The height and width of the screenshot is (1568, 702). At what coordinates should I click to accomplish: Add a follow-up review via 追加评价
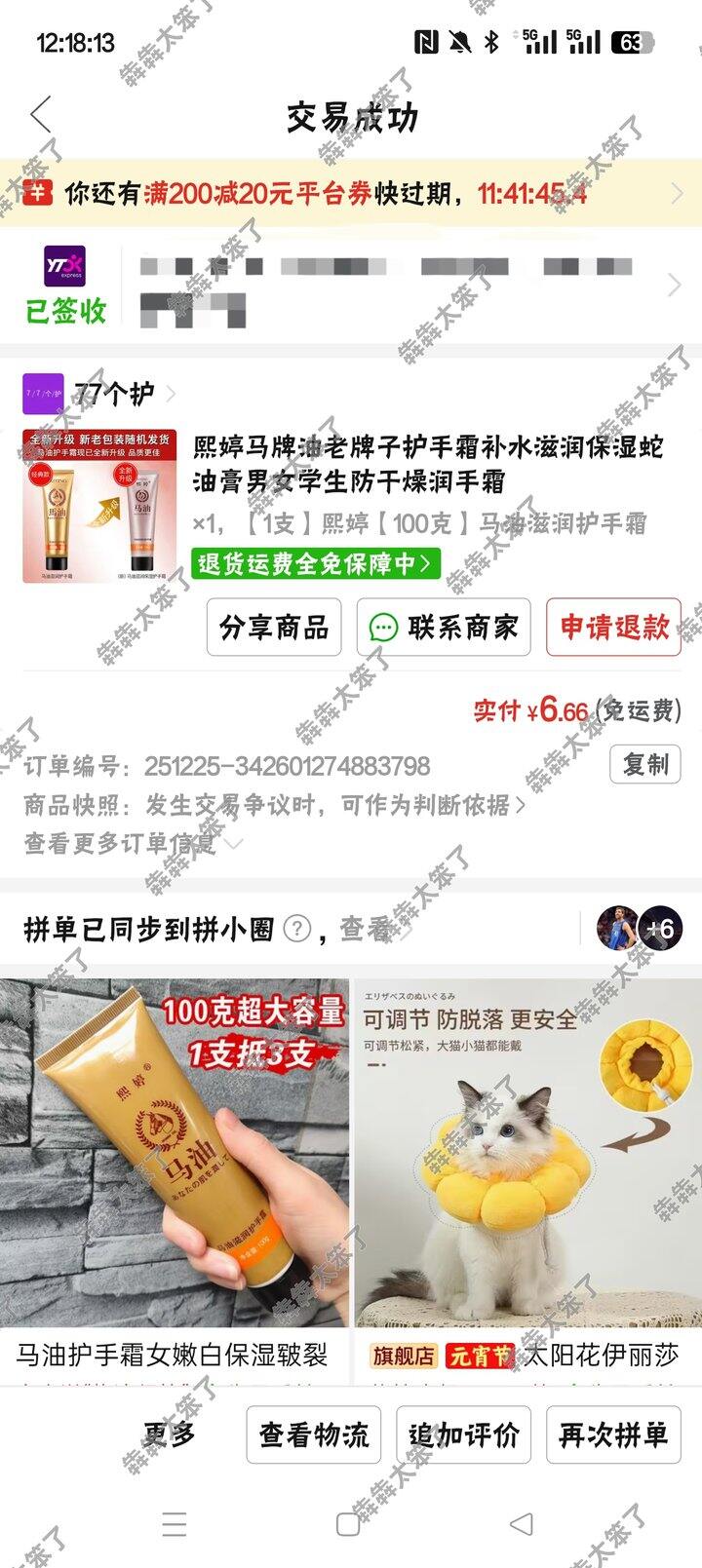click(x=464, y=1434)
